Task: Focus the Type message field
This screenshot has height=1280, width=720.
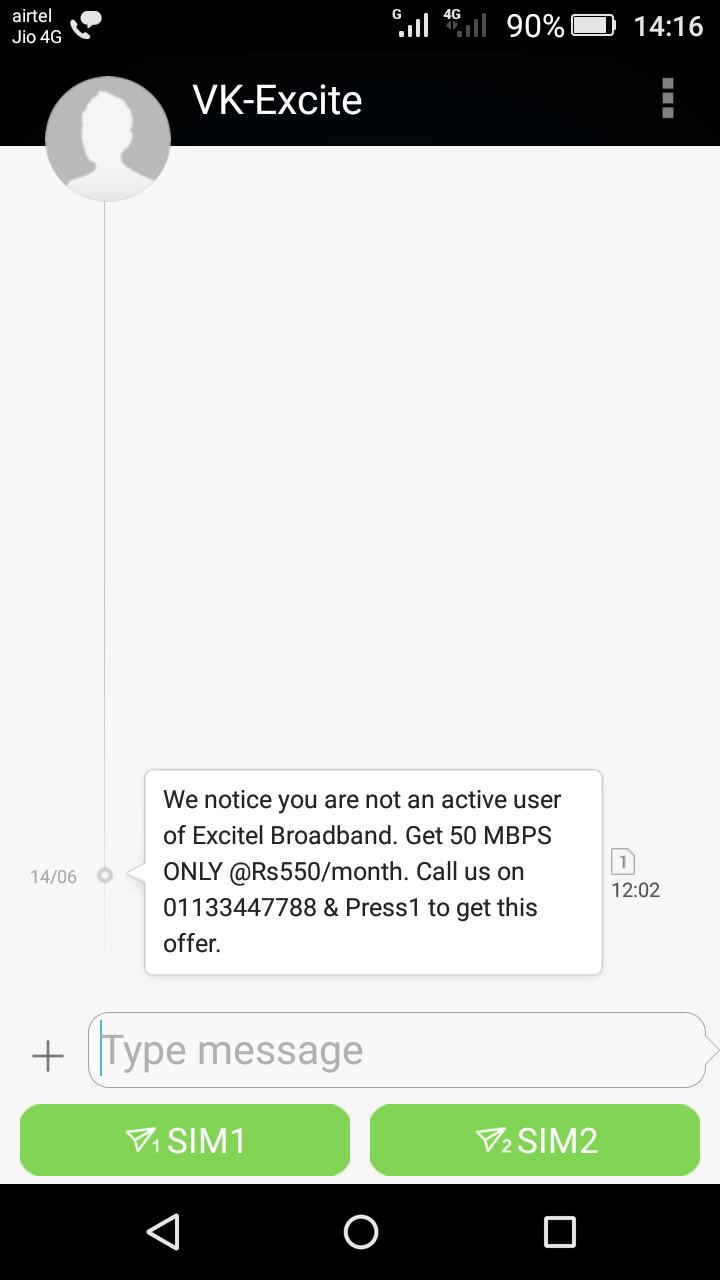Action: 396,1050
